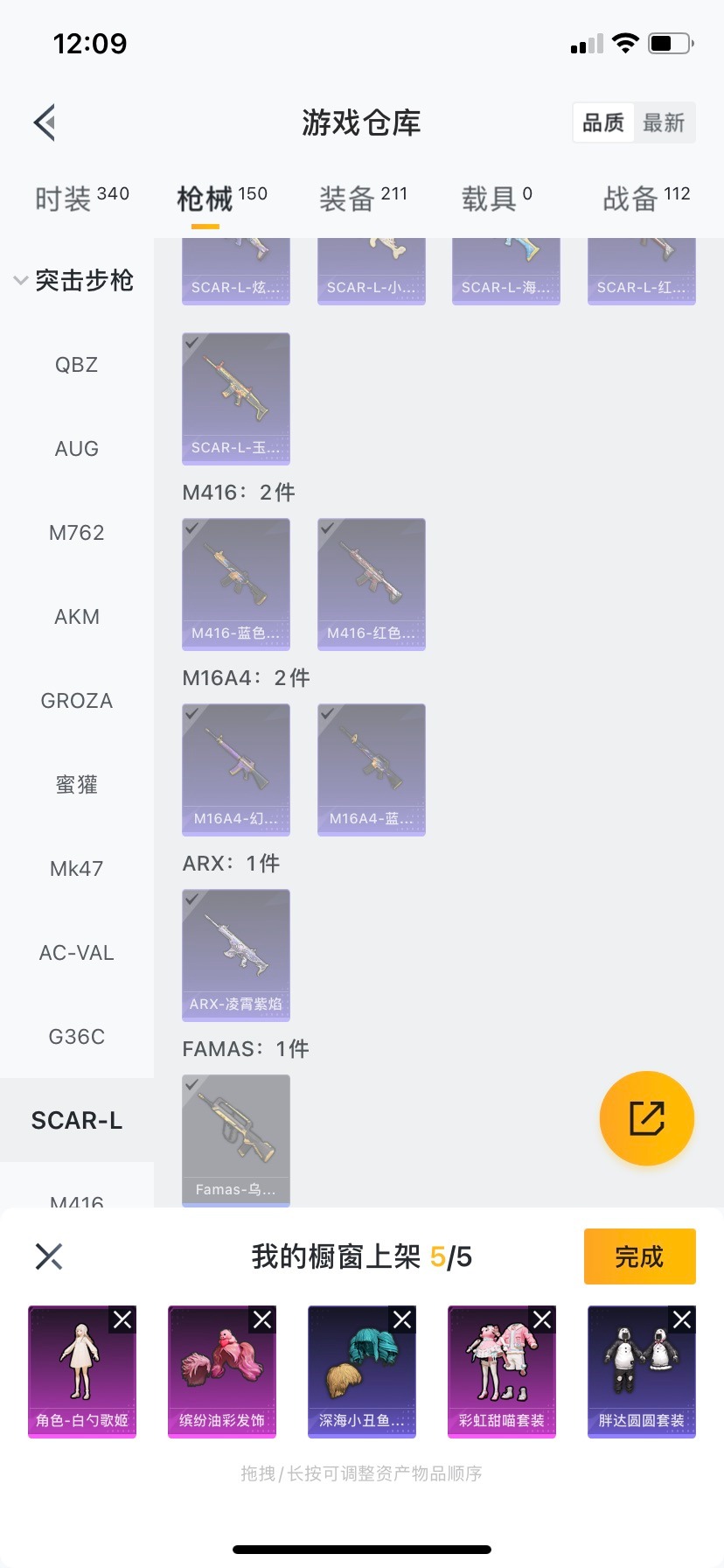
Task: Select AKM in the side list
Action: pos(77,617)
